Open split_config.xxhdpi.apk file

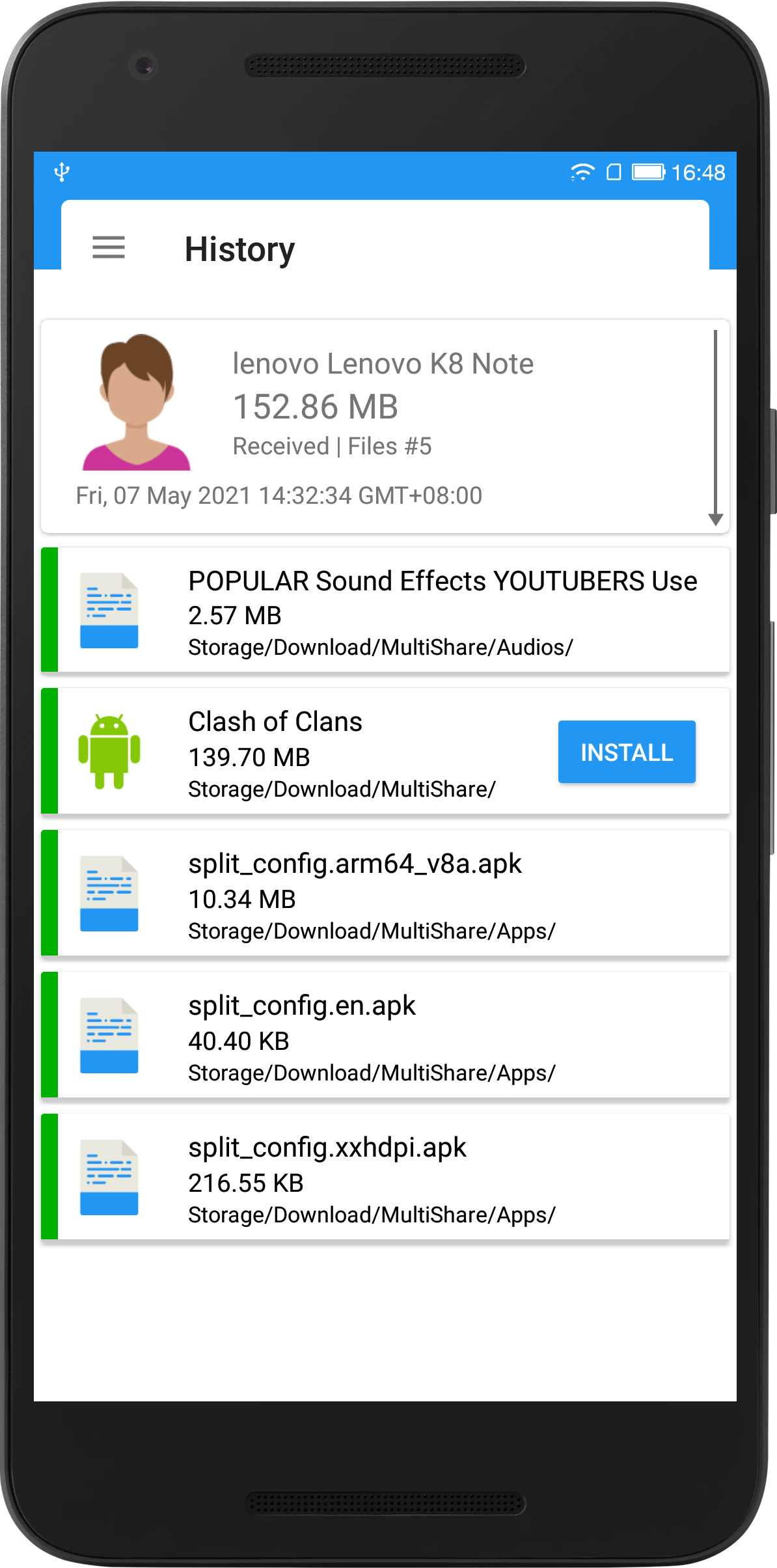[385, 1177]
